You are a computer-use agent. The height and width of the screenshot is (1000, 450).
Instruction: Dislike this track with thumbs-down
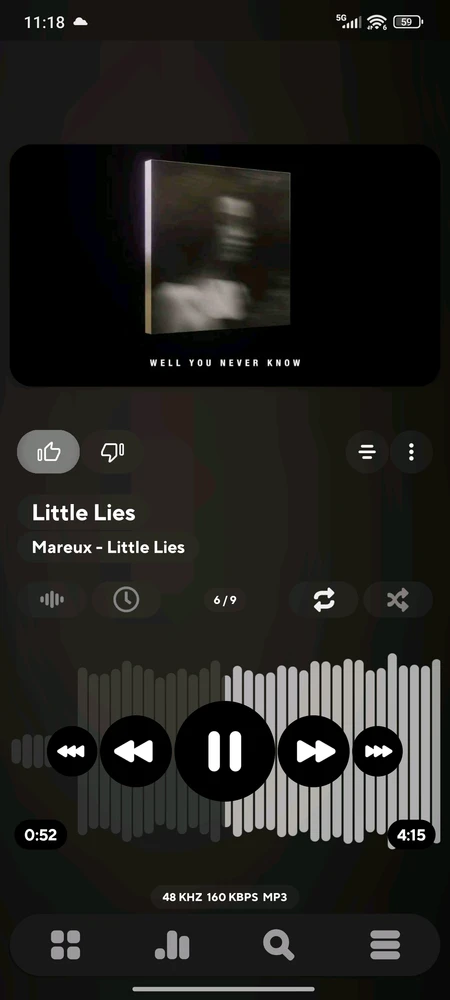tap(113, 452)
